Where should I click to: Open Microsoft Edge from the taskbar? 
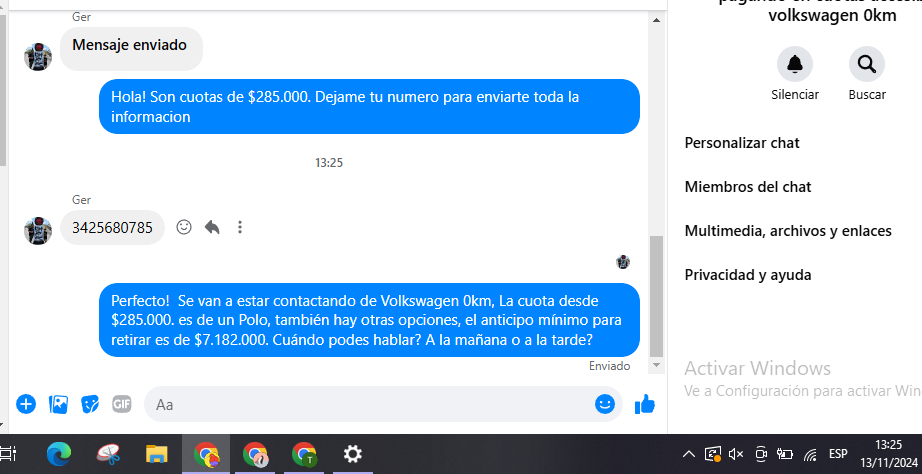coord(59,455)
